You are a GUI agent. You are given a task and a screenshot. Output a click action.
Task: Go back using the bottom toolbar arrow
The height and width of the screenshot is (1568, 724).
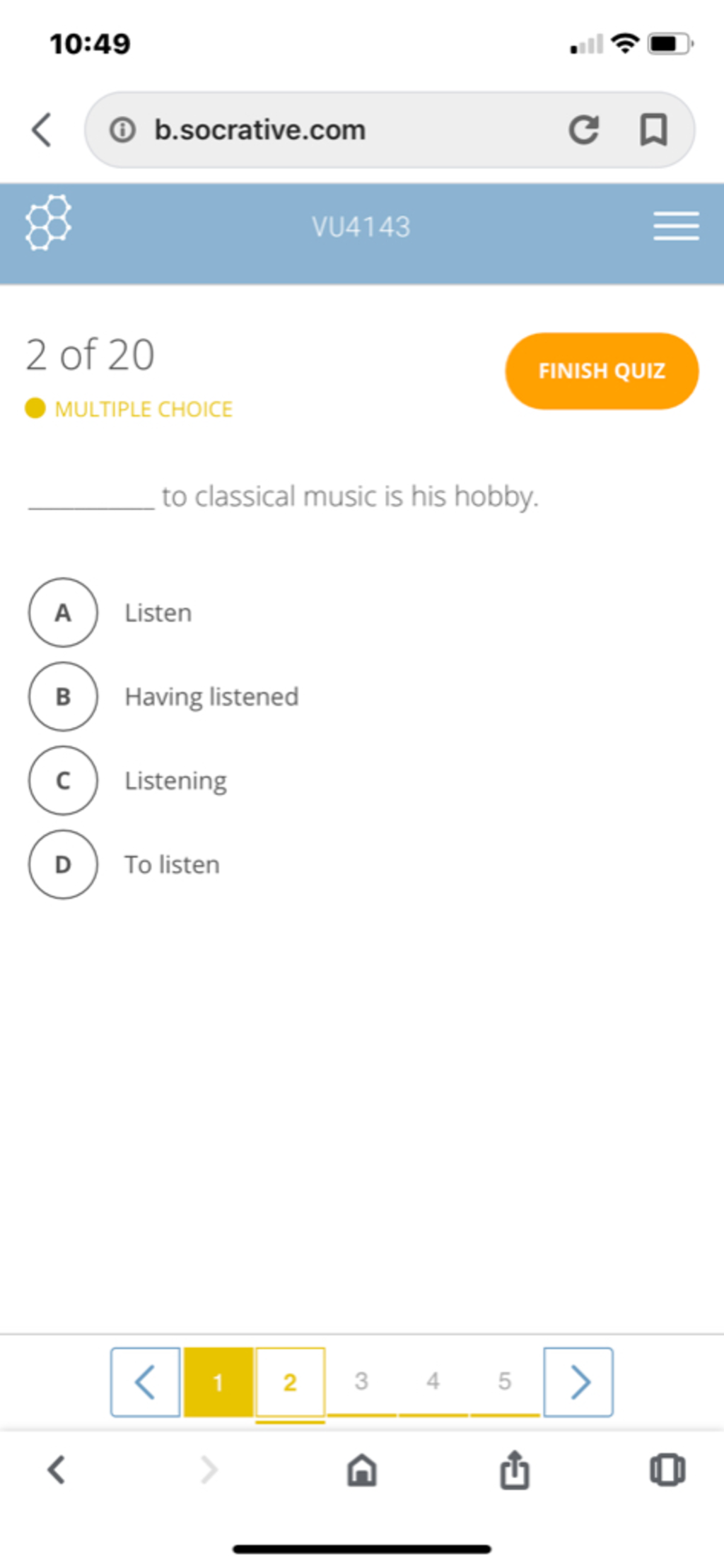tap(57, 1471)
